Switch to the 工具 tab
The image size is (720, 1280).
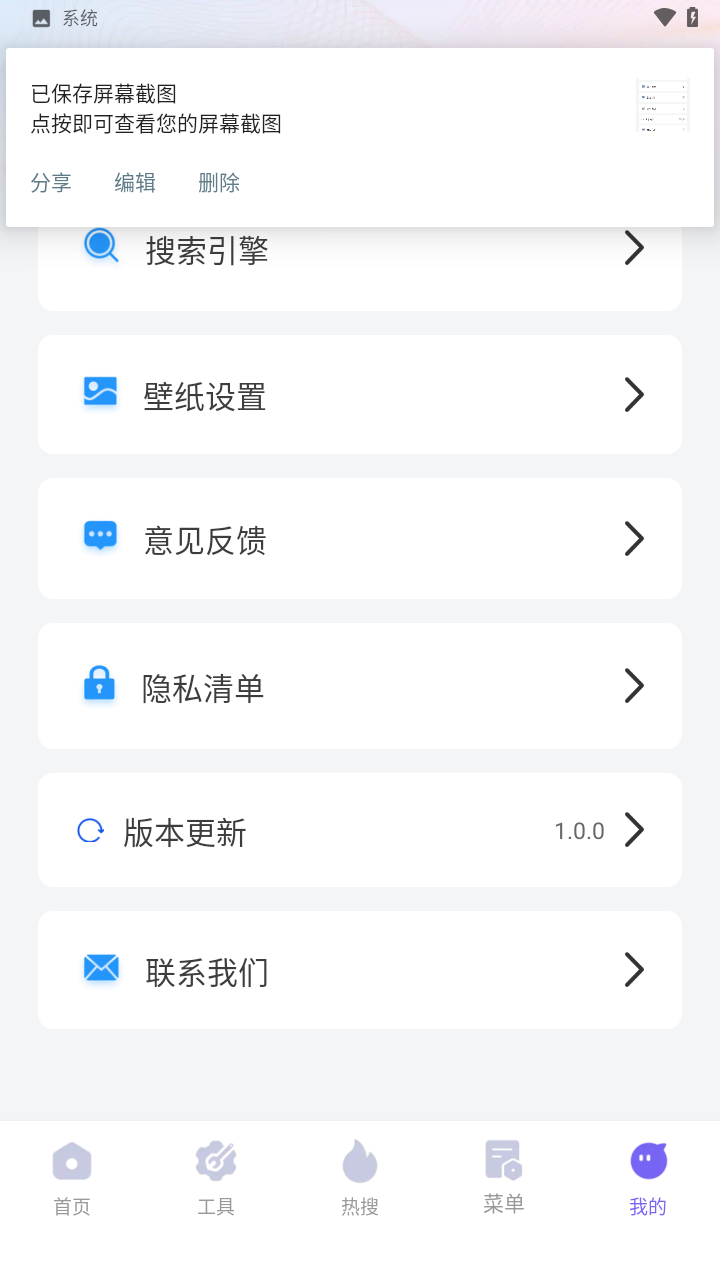tap(216, 1178)
